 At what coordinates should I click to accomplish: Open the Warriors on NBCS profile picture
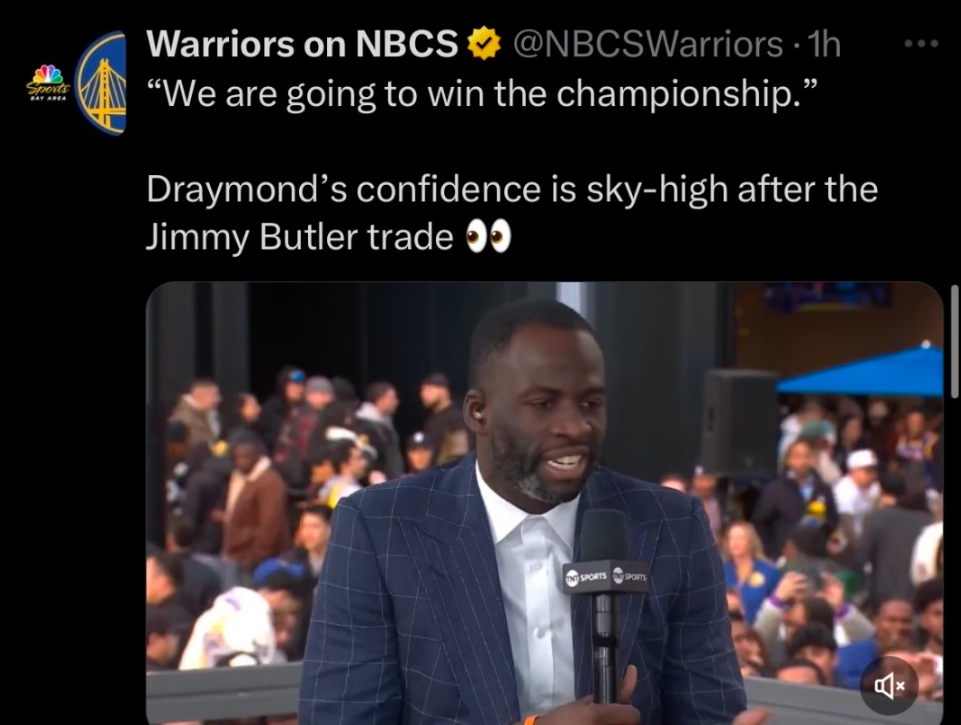pos(100,83)
